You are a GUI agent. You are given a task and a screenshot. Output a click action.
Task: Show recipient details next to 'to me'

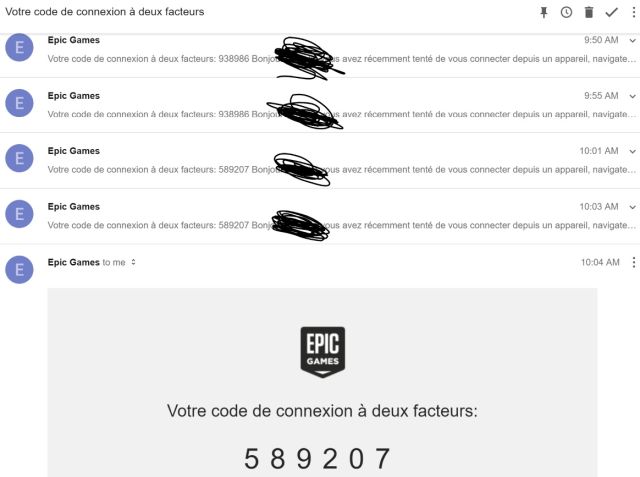tap(134, 262)
